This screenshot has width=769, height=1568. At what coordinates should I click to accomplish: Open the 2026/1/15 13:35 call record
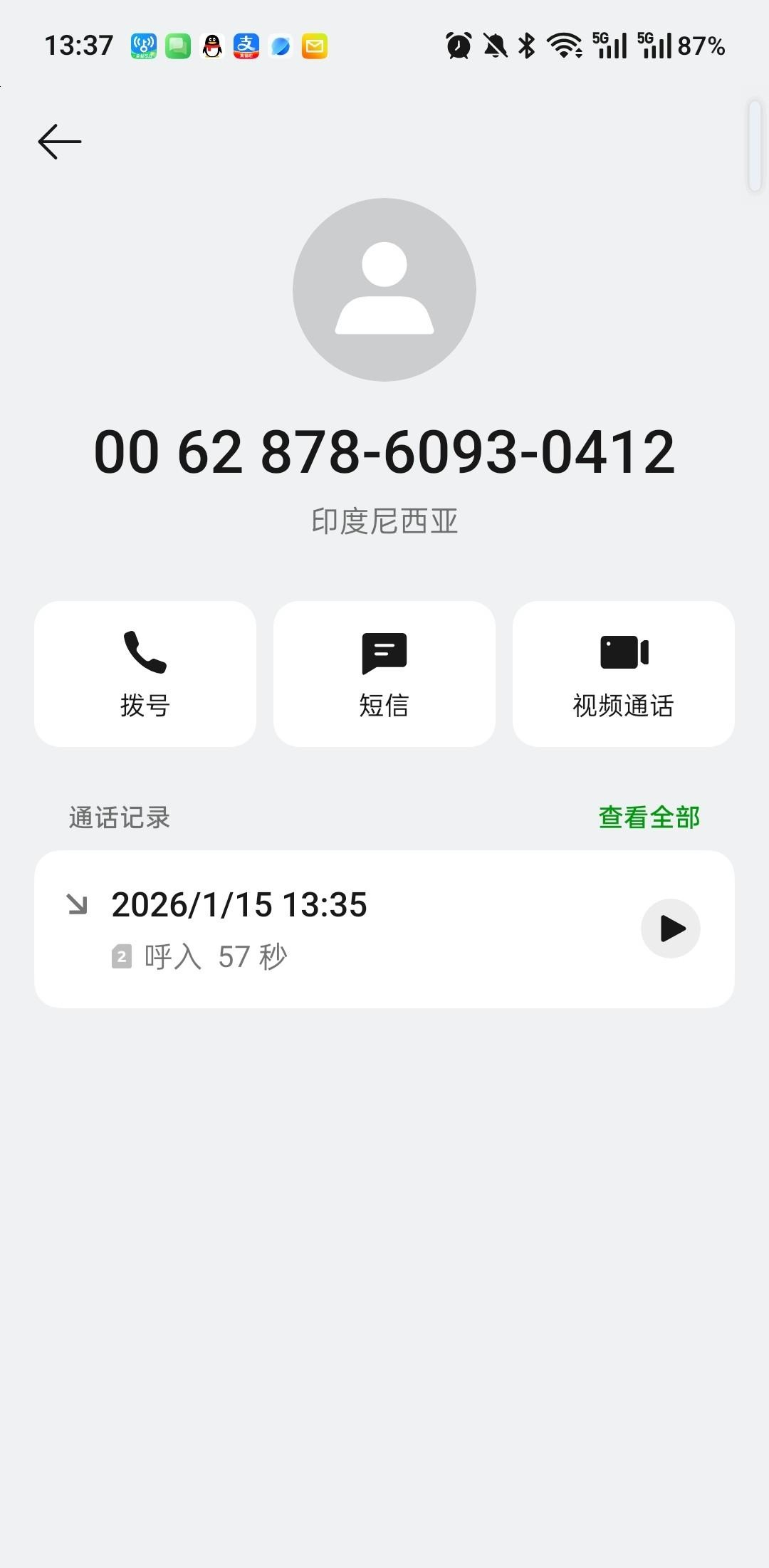[x=320, y=929]
